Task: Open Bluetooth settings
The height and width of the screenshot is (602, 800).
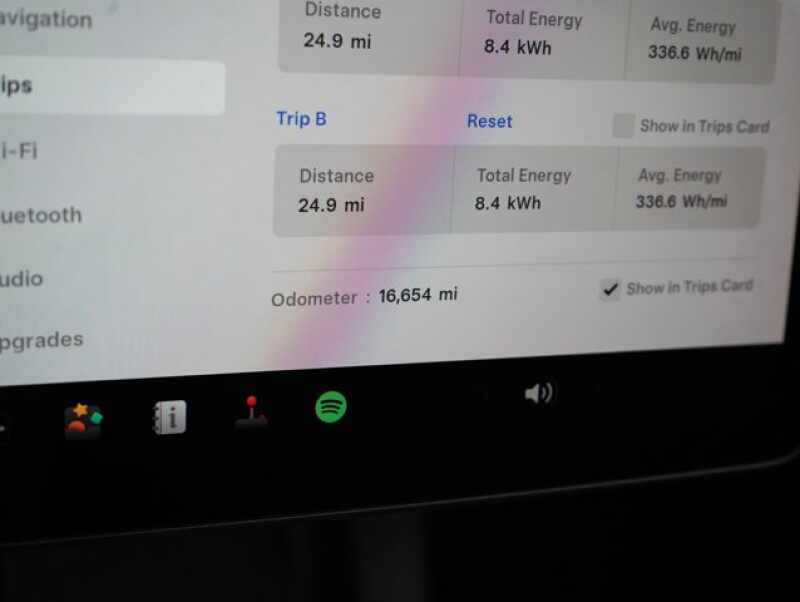Action: pyautogui.click(x=42, y=215)
